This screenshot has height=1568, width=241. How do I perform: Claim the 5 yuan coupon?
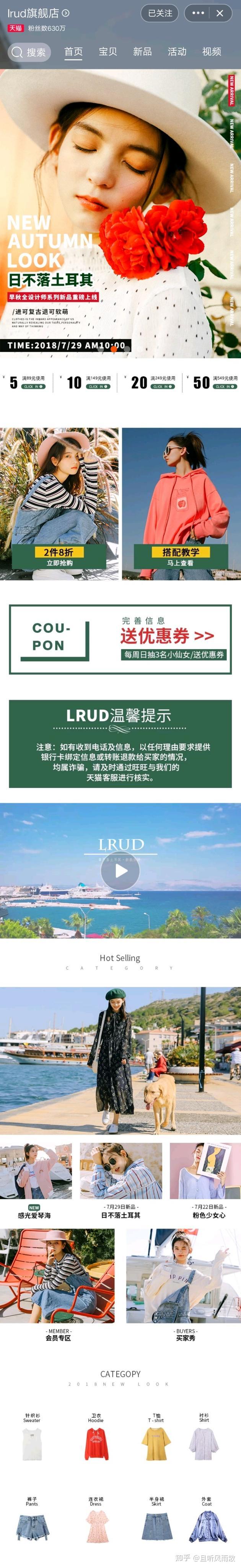point(28,382)
